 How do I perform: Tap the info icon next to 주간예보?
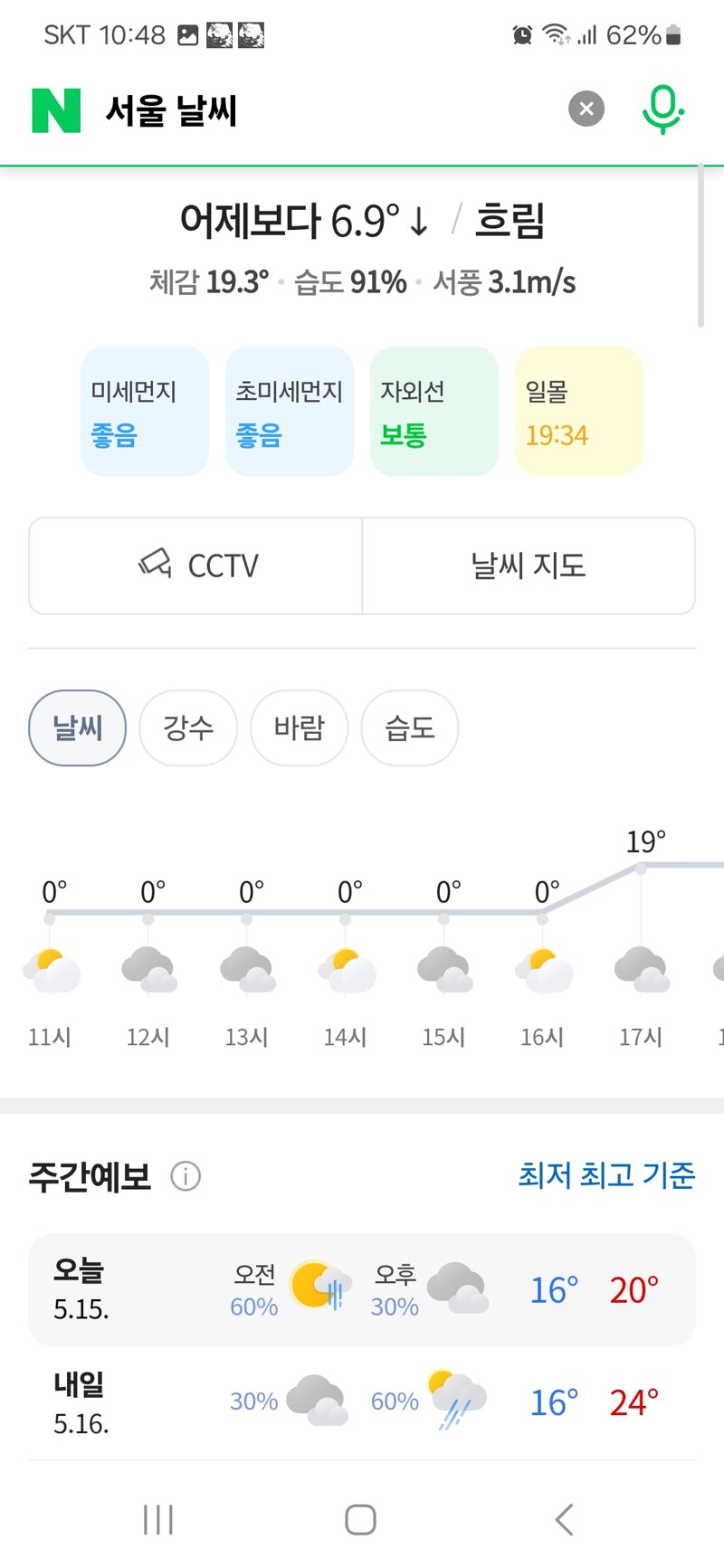point(186,1176)
